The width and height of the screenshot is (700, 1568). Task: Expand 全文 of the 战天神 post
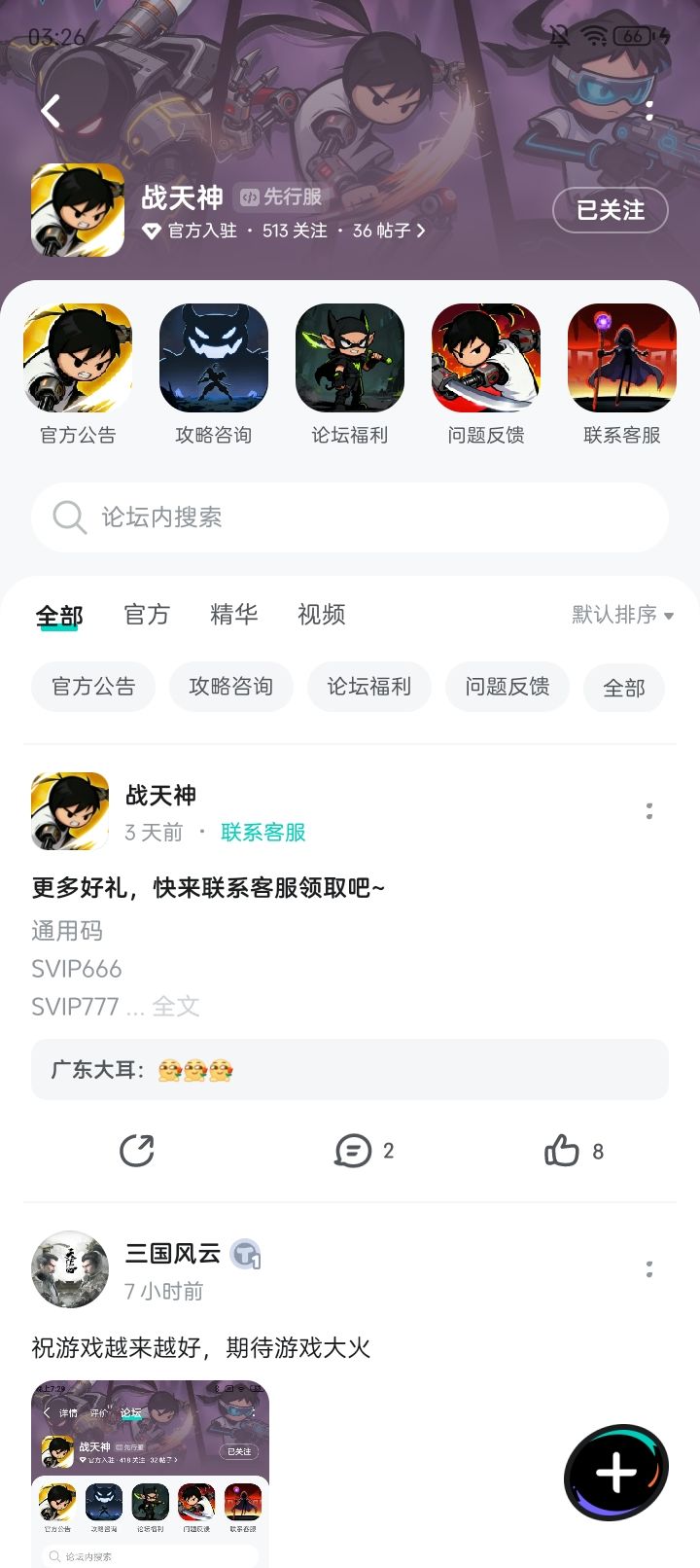[x=176, y=1007]
